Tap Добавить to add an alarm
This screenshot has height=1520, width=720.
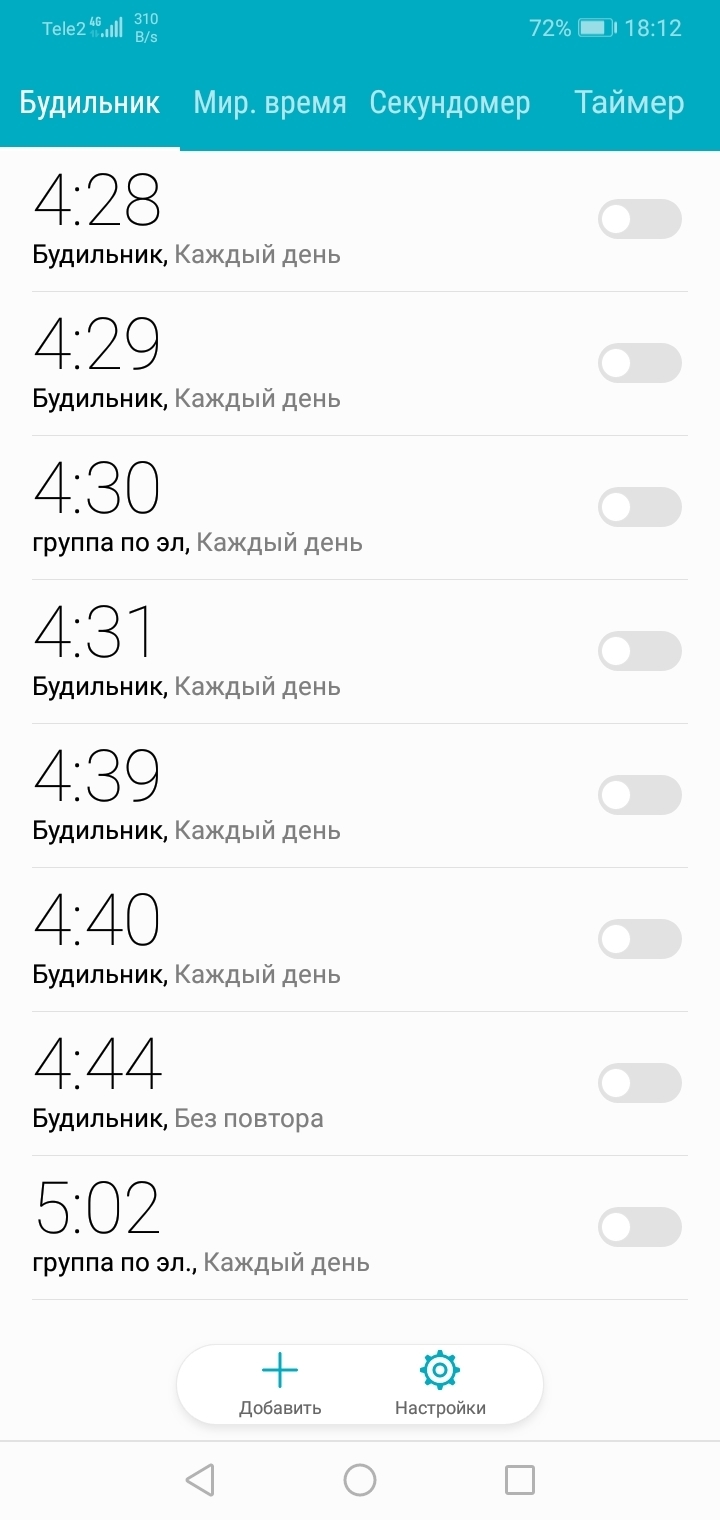(280, 1384)
